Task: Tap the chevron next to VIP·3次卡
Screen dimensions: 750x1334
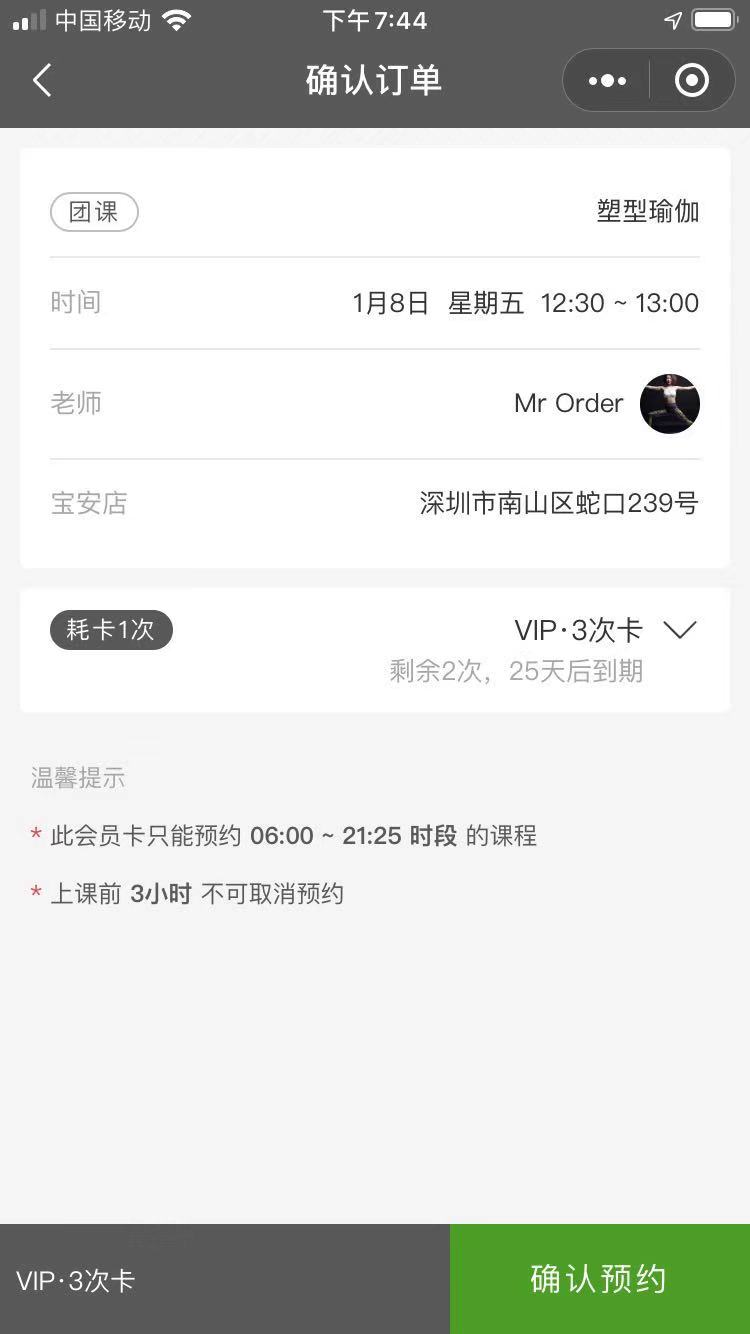Action: 680,630
